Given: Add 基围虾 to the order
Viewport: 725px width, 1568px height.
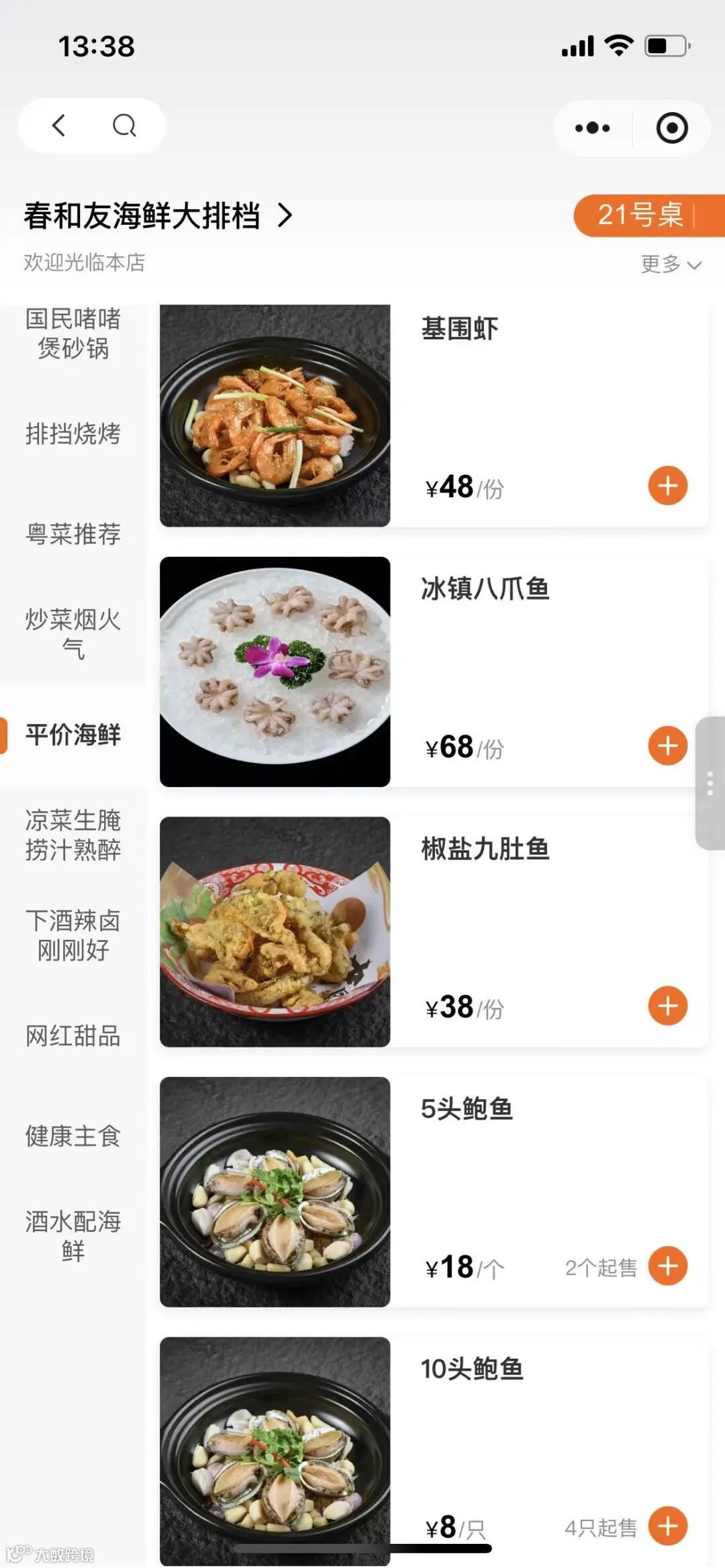Looking at the screenshot, I should 667,486.
